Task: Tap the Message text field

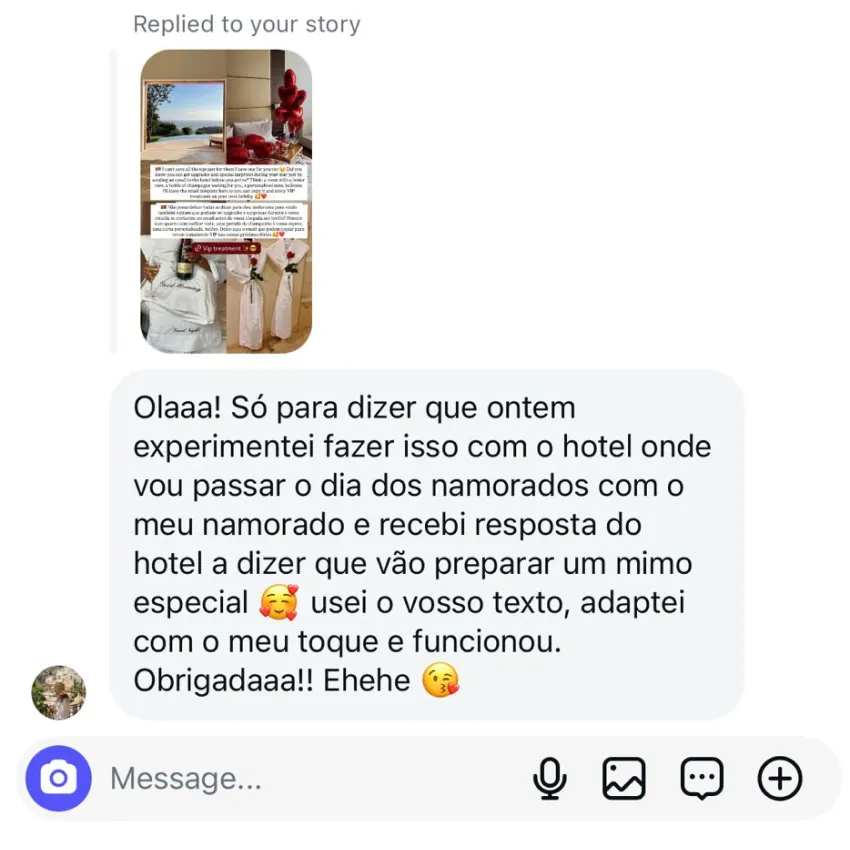Action: click(x=300, y=778)
